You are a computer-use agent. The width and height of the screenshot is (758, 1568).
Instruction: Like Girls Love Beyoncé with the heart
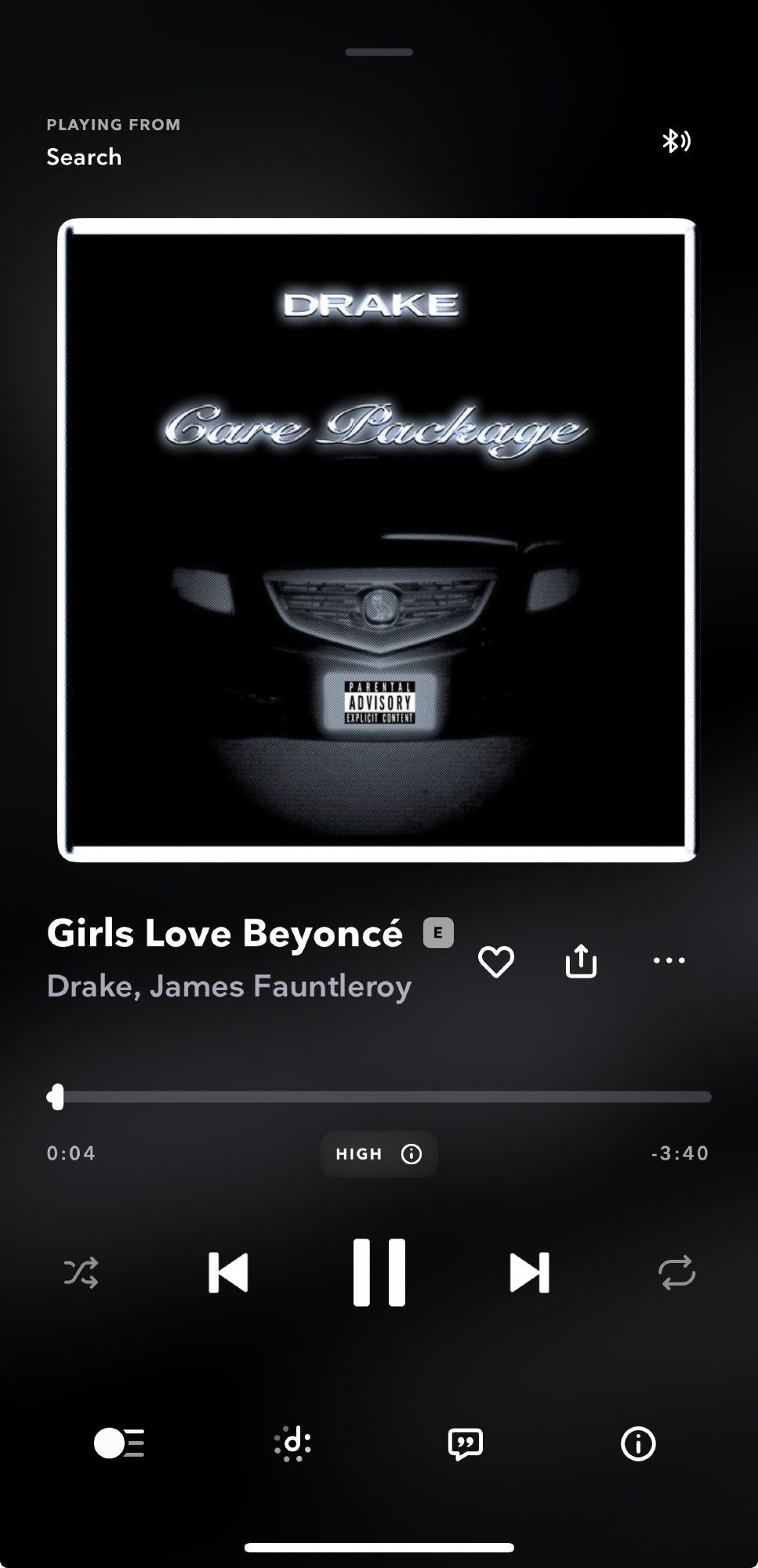coord(496,961)
